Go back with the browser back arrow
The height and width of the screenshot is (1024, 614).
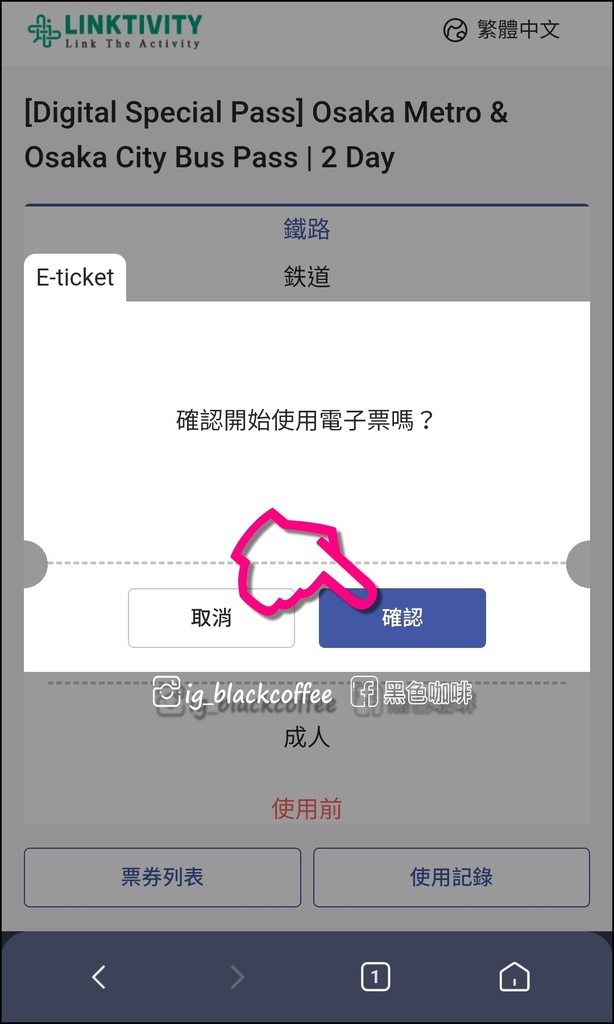click(99, 977)
